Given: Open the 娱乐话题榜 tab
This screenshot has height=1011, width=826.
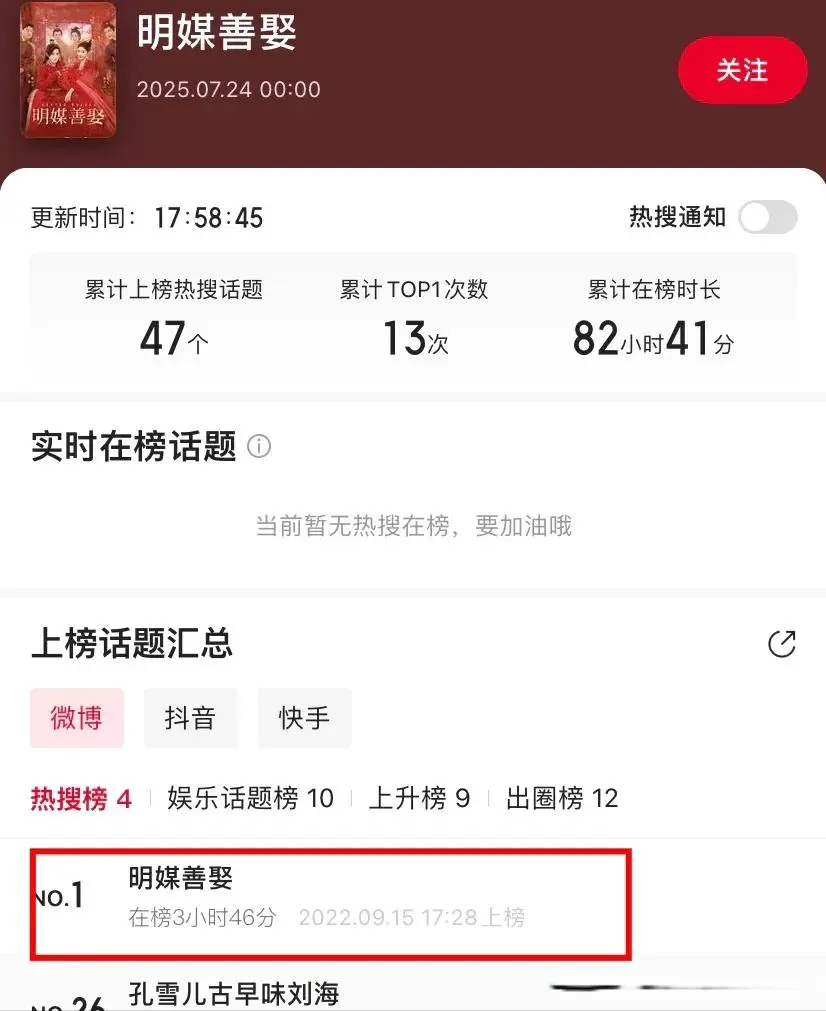Looking at the screenshot, I should point(250,798).
